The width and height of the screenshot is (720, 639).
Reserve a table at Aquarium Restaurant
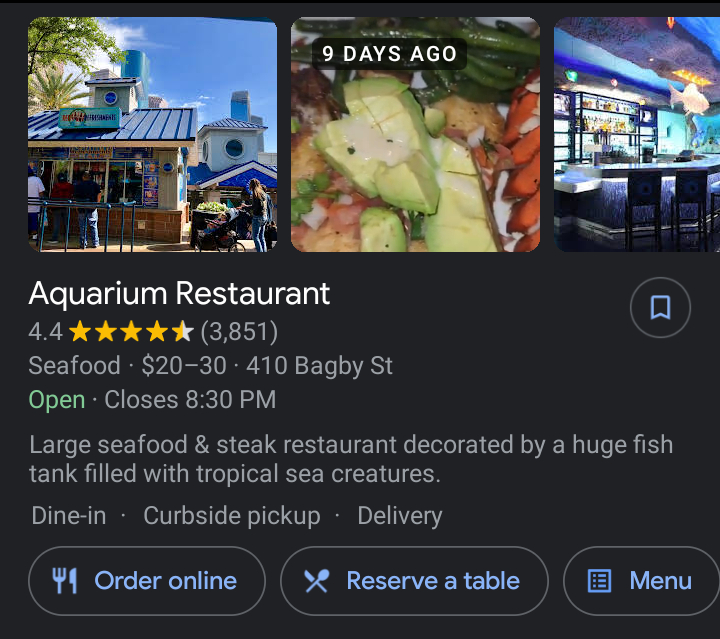pos(414,581)
